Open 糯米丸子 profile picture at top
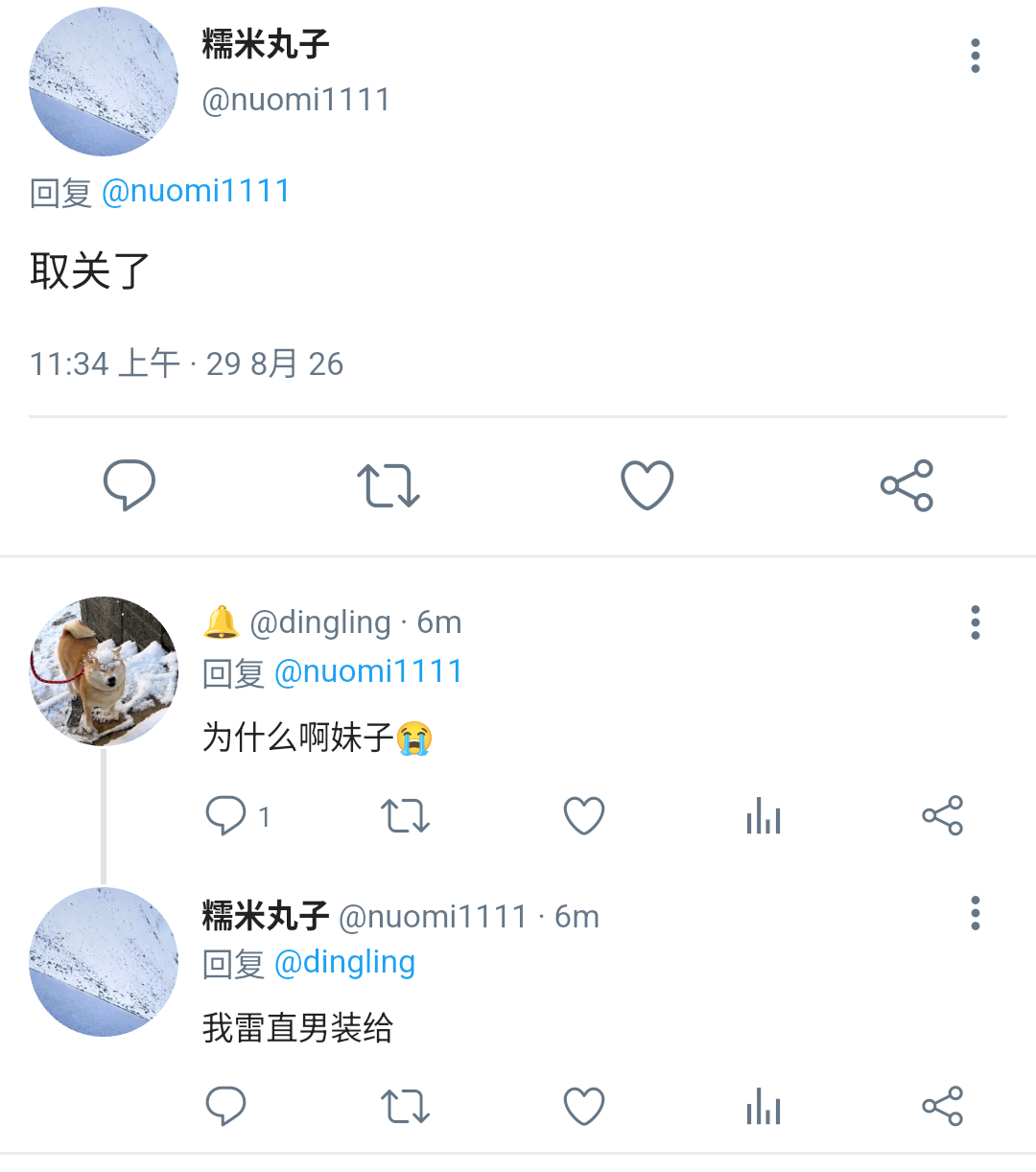The image size is (1036, 1172). click(104, 82)
